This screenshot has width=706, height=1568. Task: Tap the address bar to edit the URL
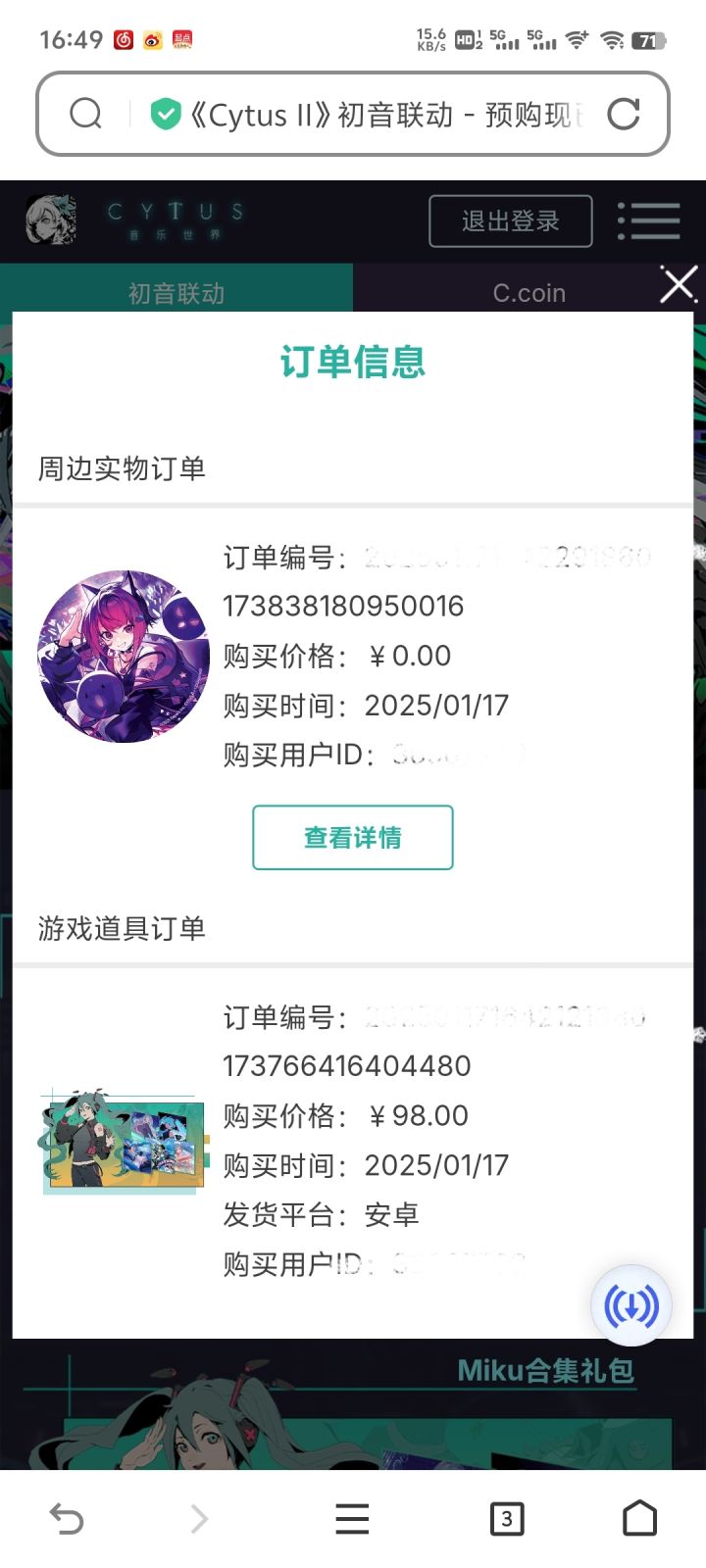373,114
